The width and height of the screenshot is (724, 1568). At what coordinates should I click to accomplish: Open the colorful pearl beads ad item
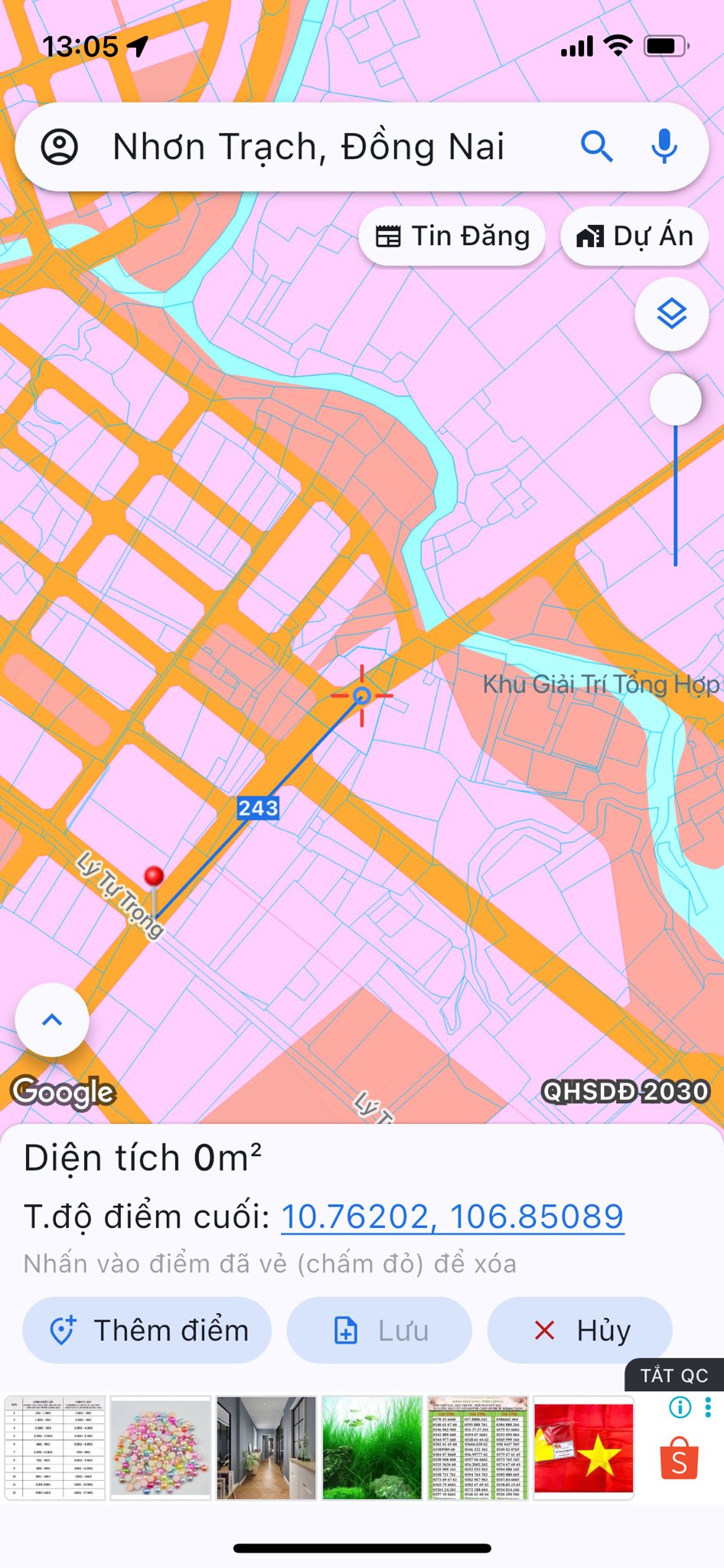point(160,1448)
